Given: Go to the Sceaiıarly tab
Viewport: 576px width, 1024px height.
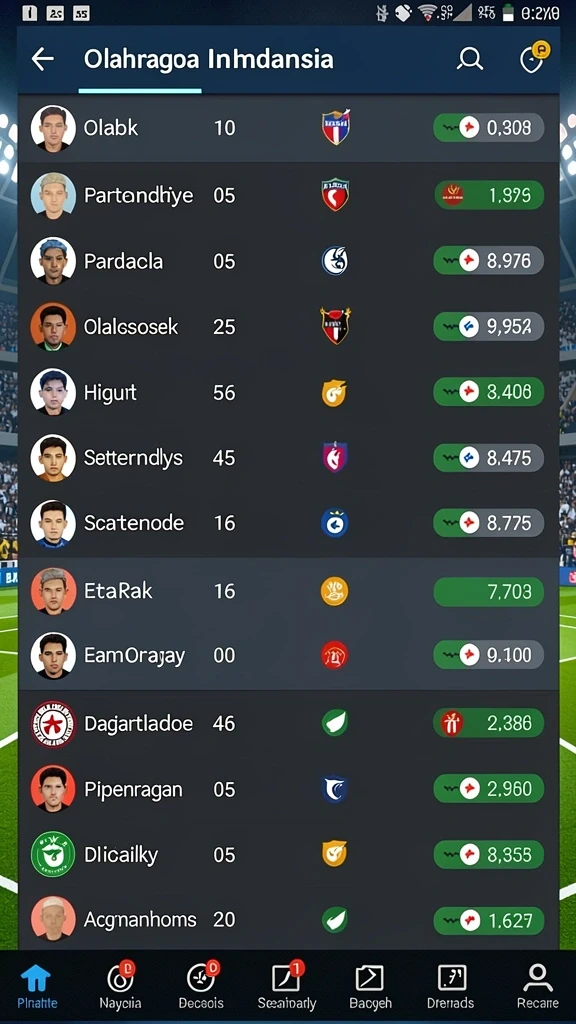Looking at the screenshot, I should tap(287, 986).
